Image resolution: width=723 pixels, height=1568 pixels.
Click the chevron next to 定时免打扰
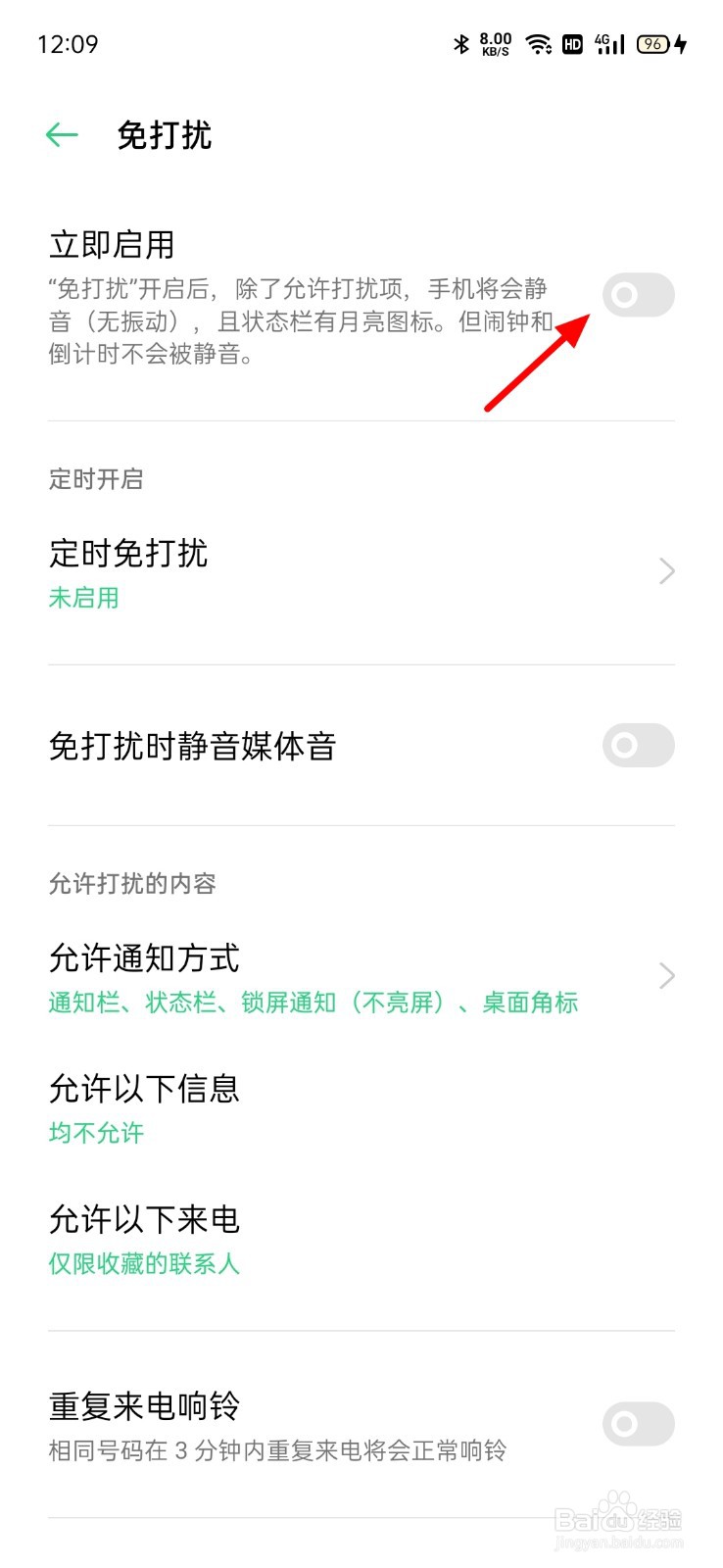(x=667, y=570)
